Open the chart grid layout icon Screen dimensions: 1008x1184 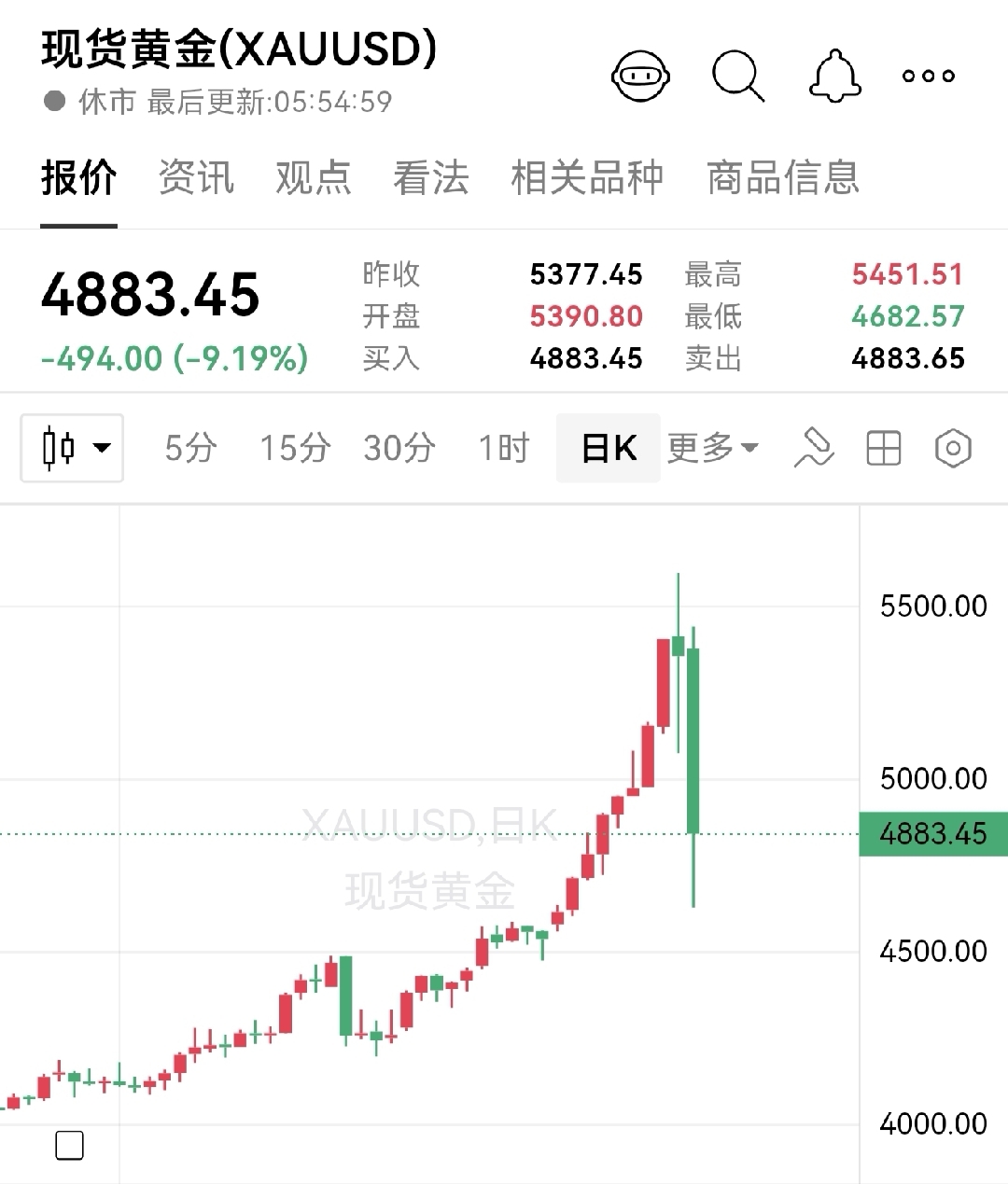(x=883, y=449)
